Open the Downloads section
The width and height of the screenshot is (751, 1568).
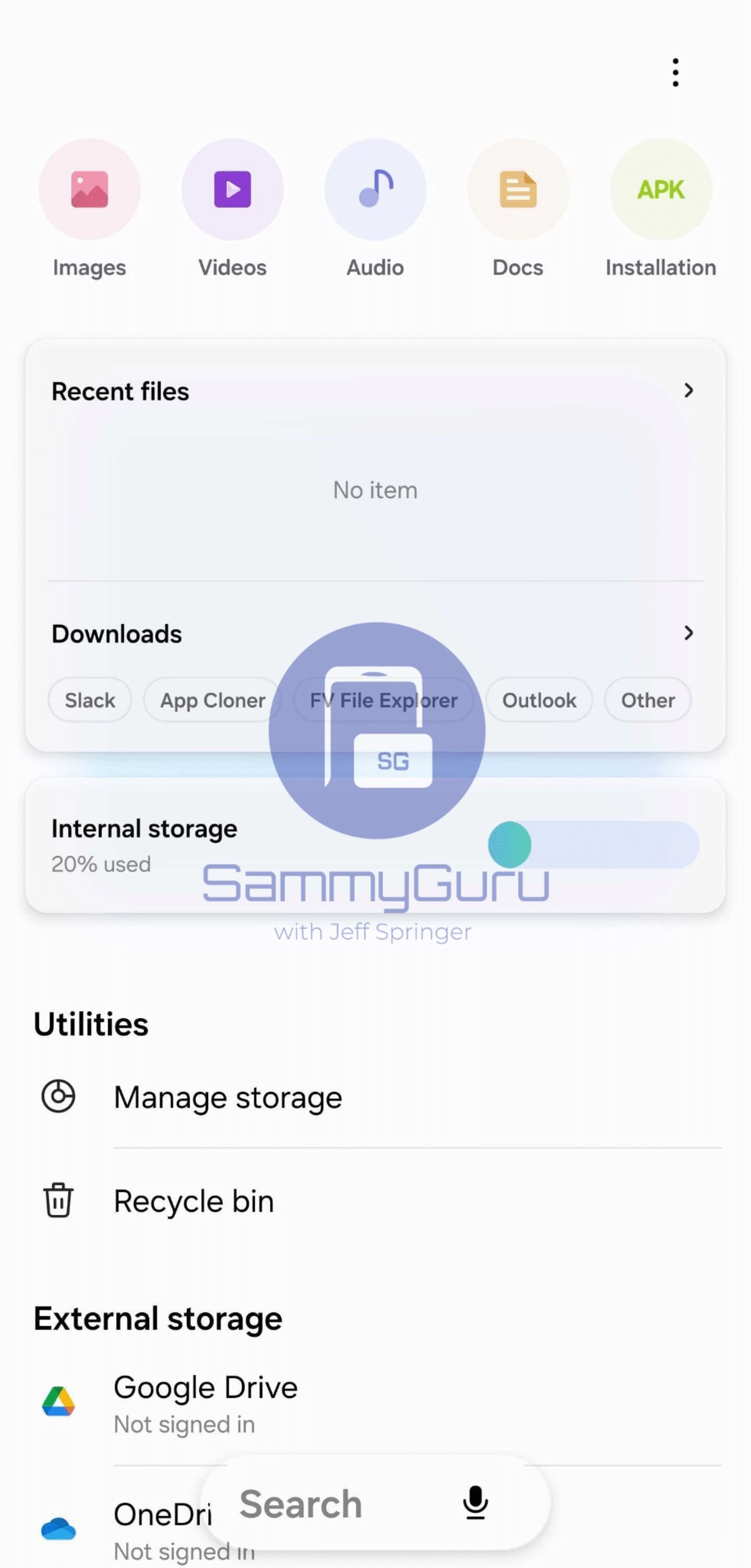coord(688,634)
